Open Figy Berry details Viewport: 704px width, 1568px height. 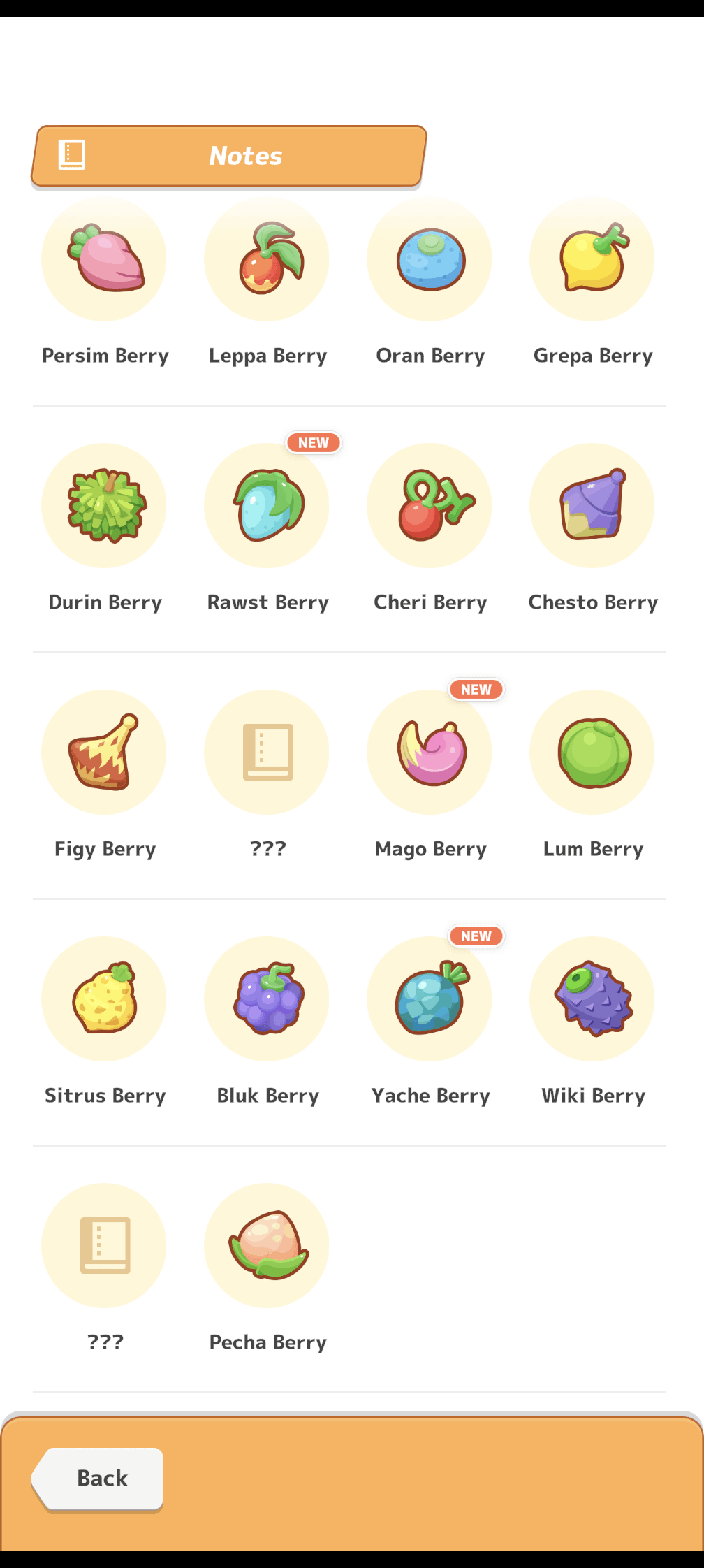(x=104, y=753)
